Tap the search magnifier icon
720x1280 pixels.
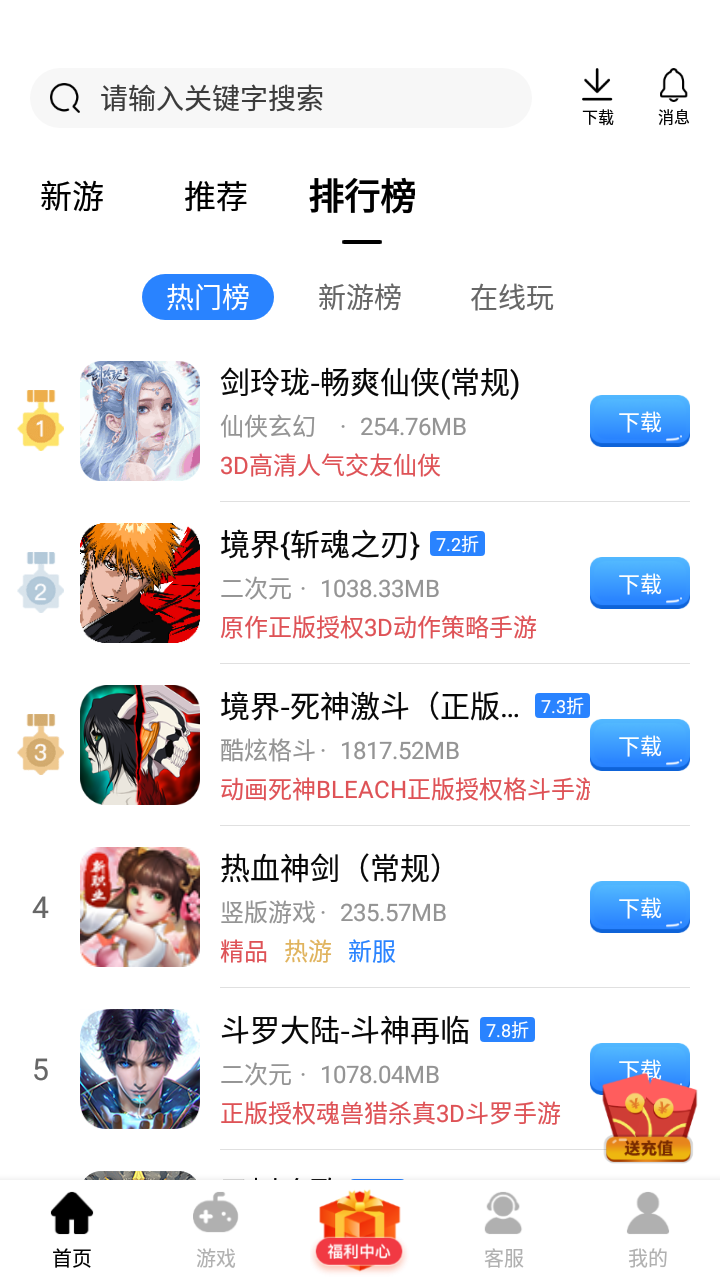coord(65,97)
